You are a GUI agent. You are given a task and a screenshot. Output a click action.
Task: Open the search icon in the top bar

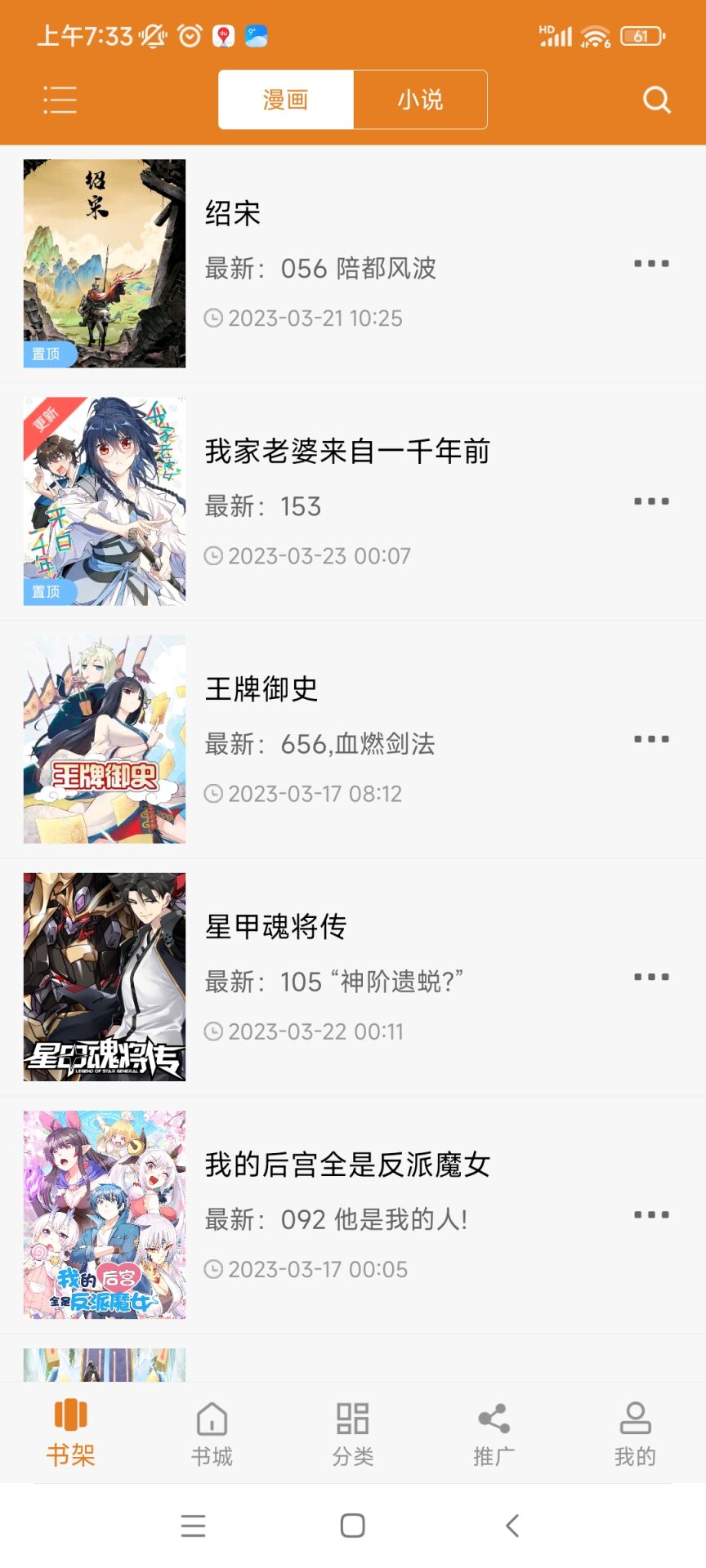pos(656,100)
